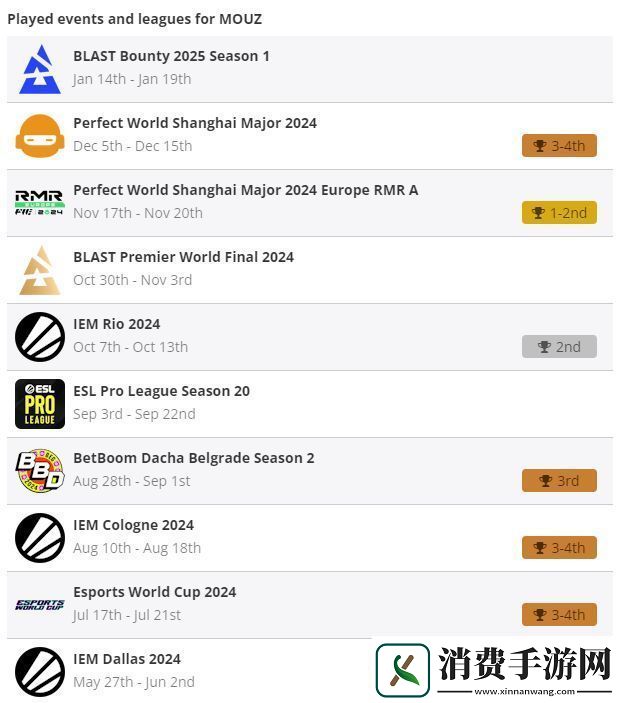Open IEM Cologne 2024 event

(133, 526)
